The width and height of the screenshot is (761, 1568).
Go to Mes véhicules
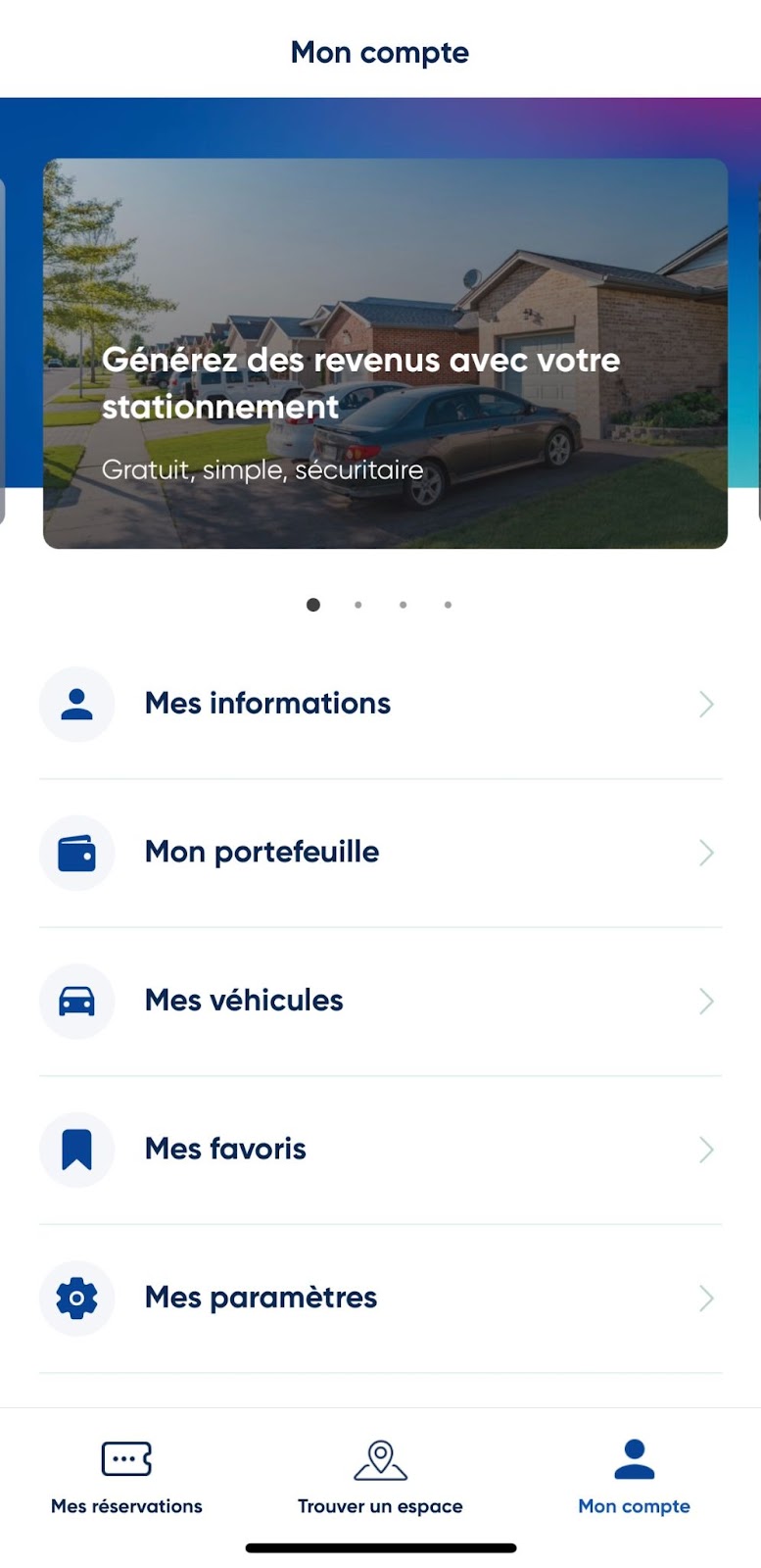pyautogui.click(x=379, y=1001)
